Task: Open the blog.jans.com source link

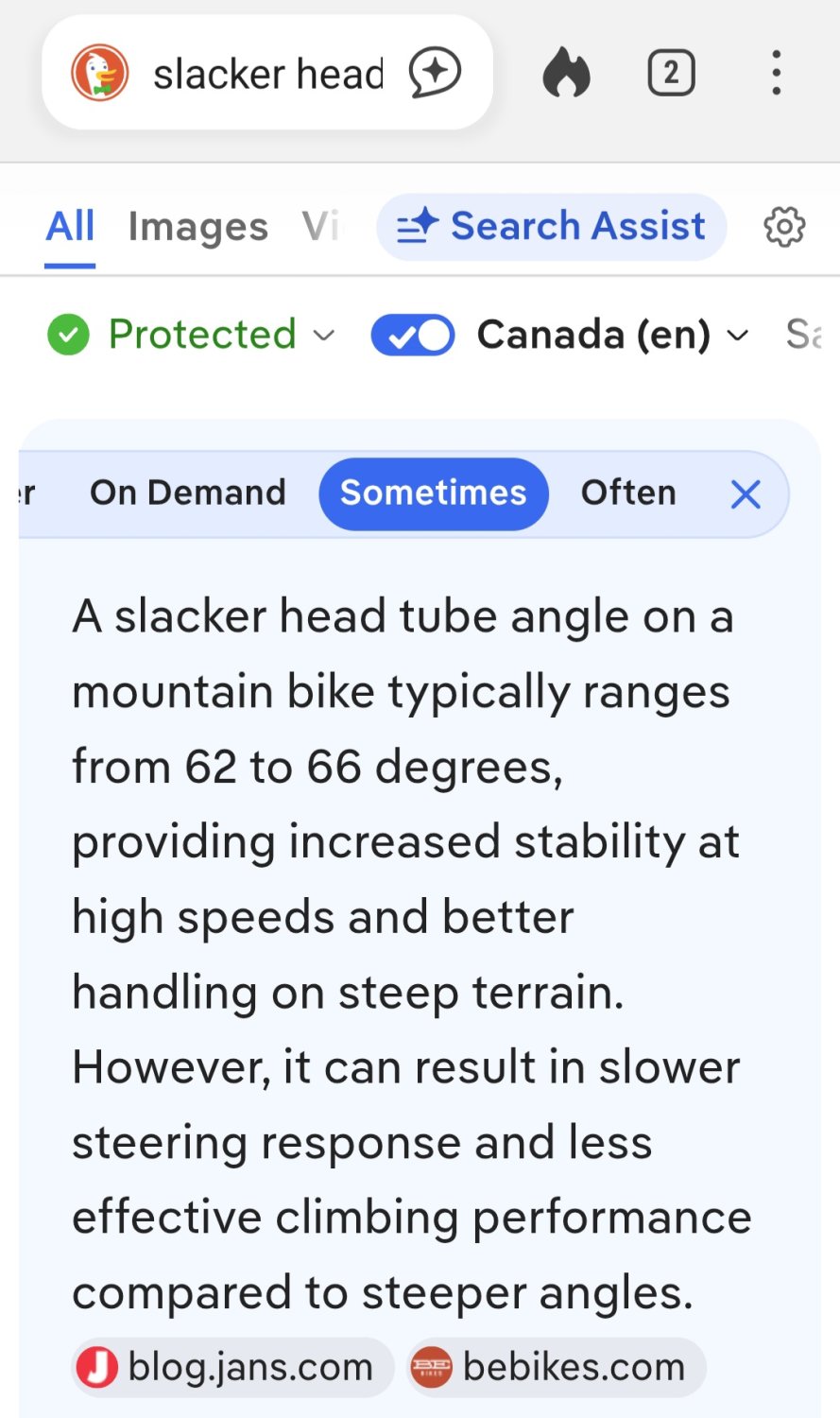Action: (231, 1366)
